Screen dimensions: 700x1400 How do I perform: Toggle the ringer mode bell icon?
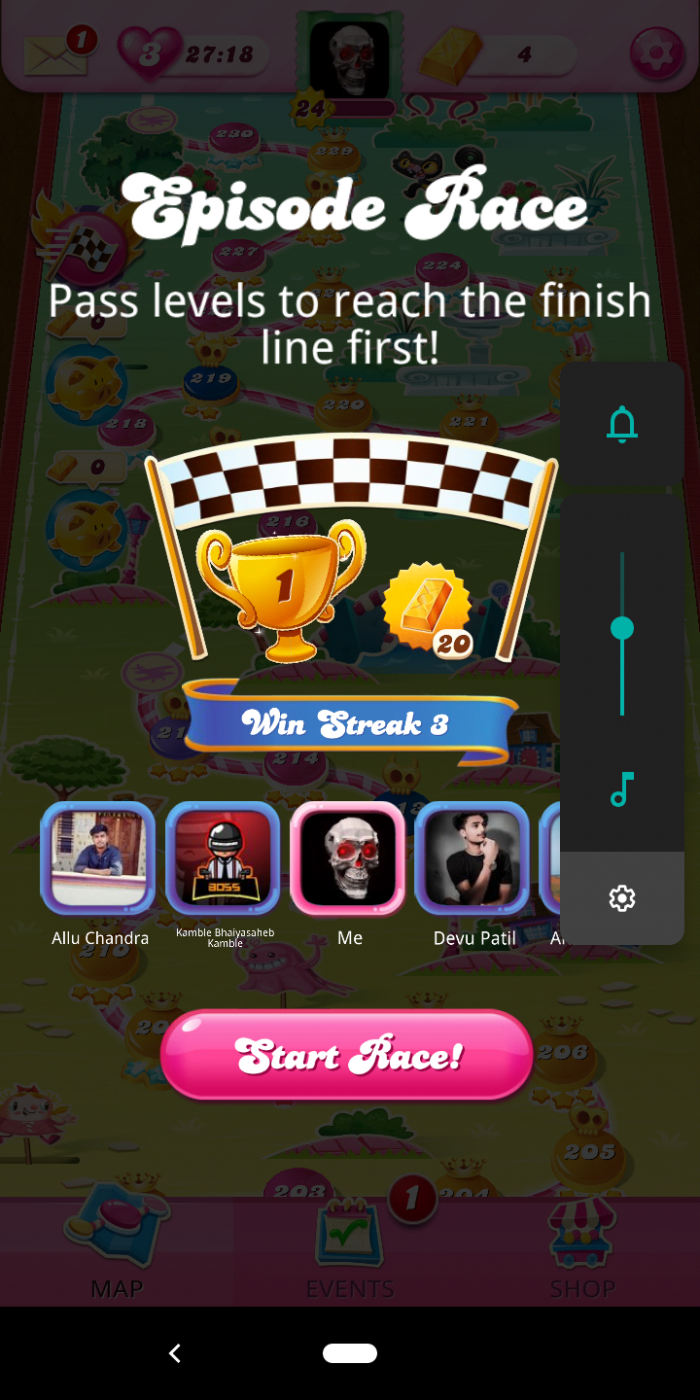[x=622, y=425]
